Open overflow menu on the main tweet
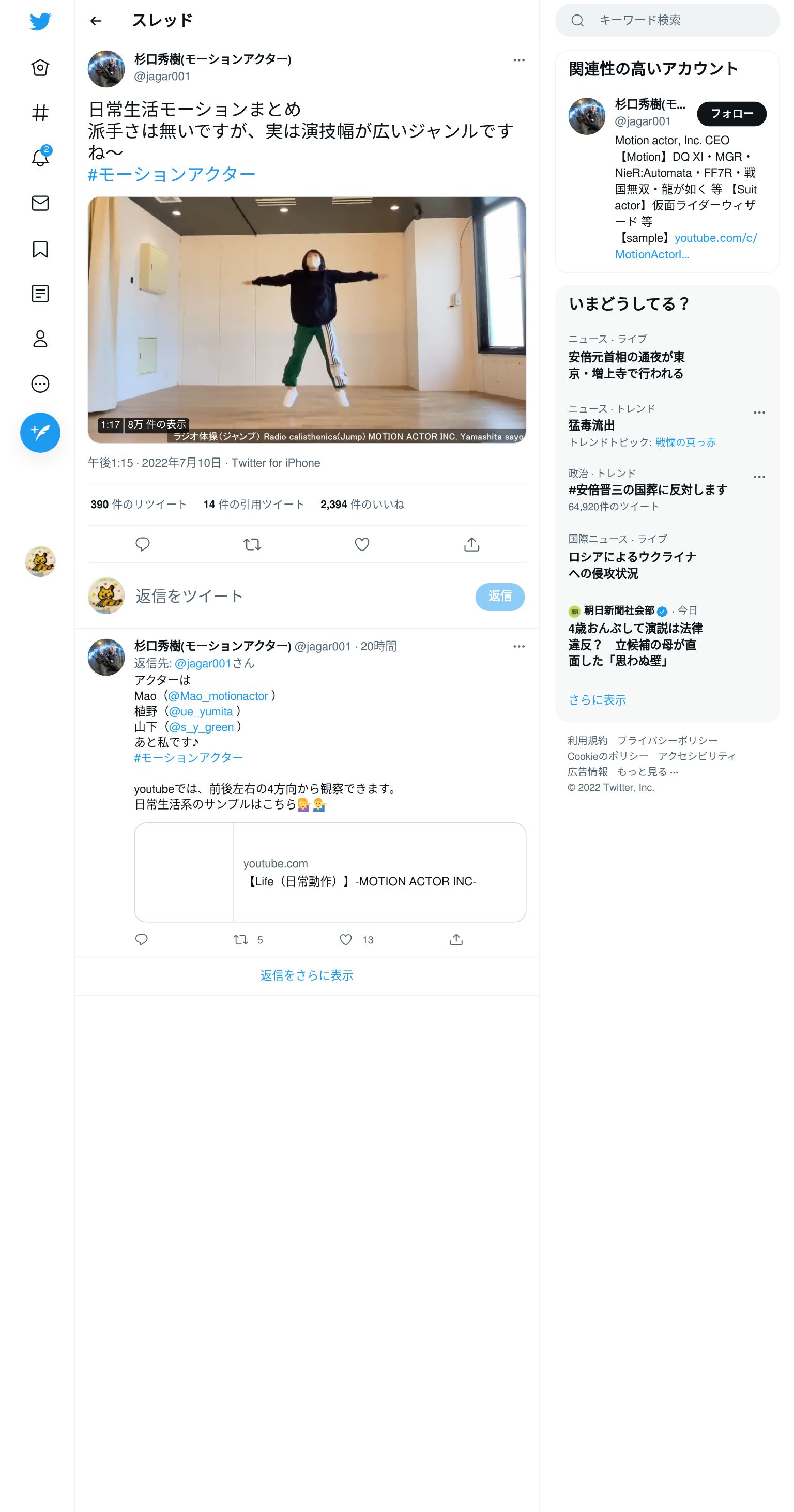Viewport: 794px width, 1512px height. 519,60
